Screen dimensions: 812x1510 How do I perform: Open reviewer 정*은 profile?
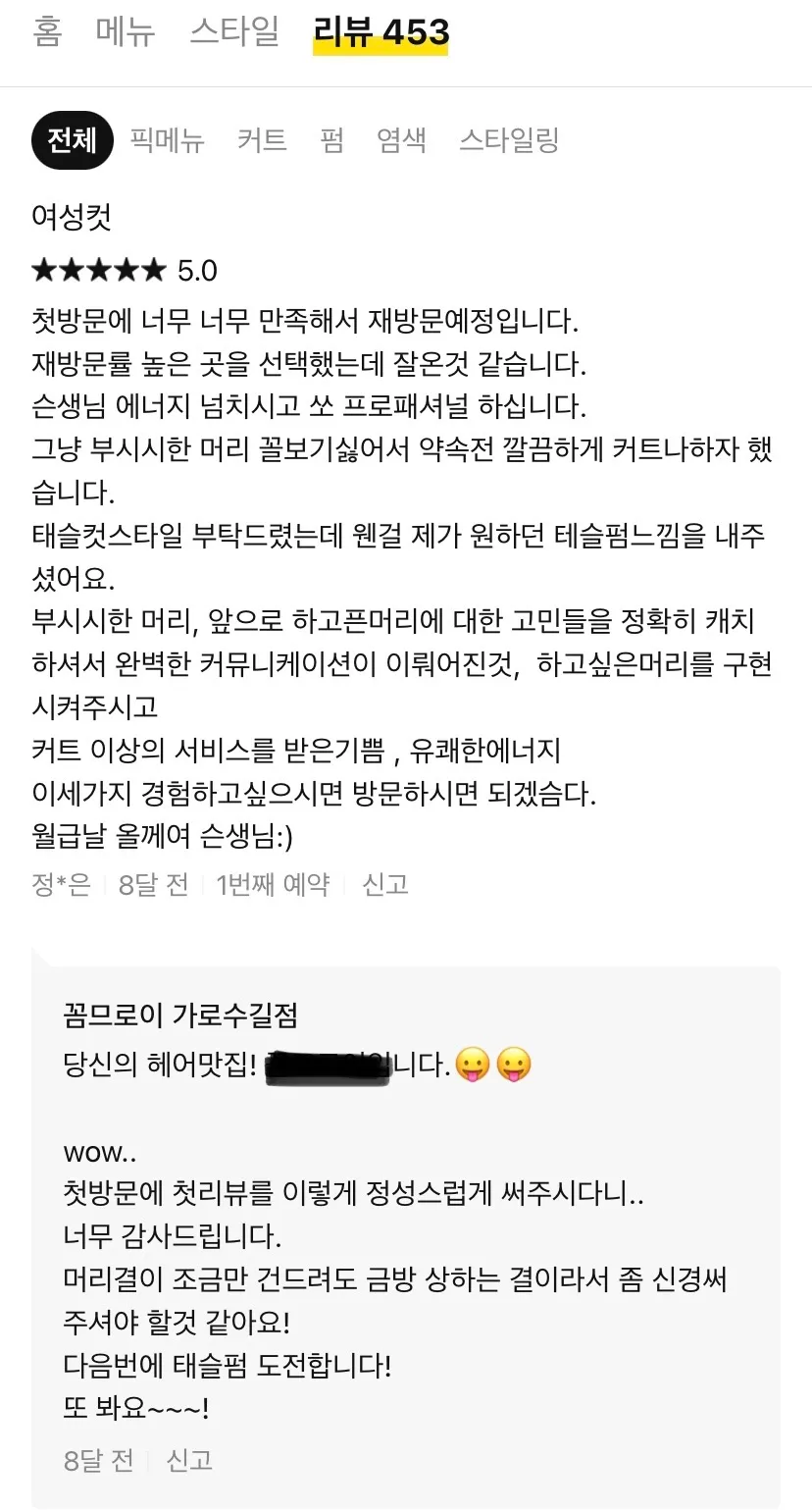coord(61,884)
